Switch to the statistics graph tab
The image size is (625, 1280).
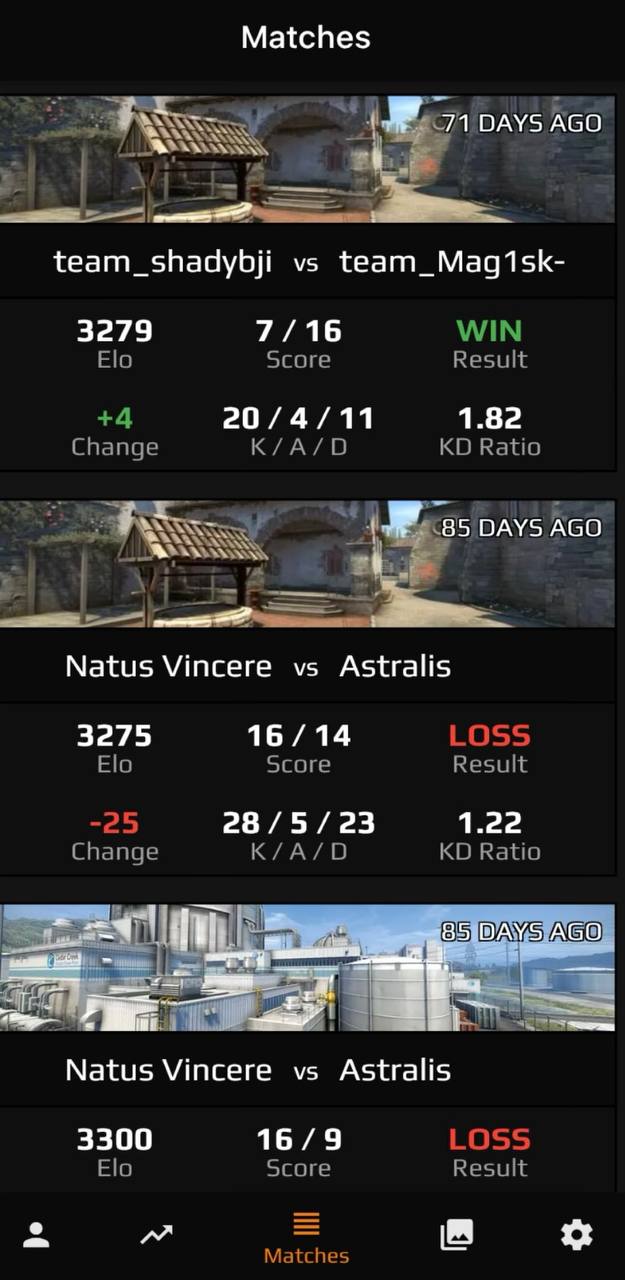pos(156,1235)
